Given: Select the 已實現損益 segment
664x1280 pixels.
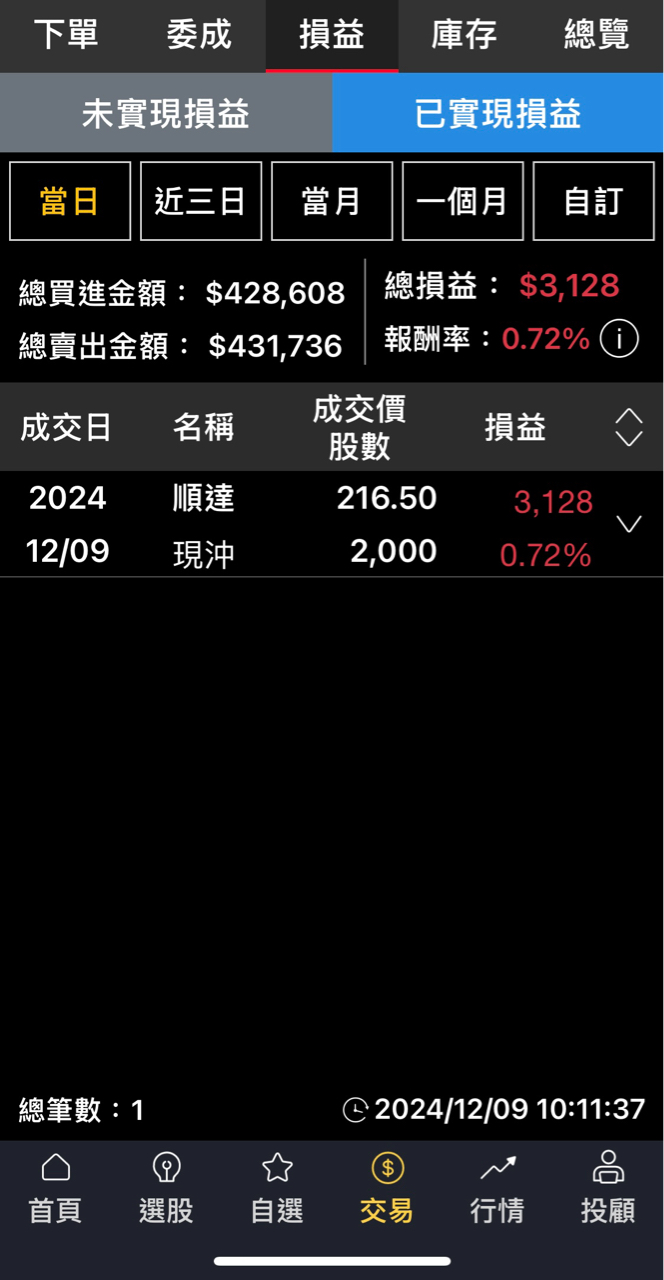Looking at the screenshot, I should tap(498, 114).
